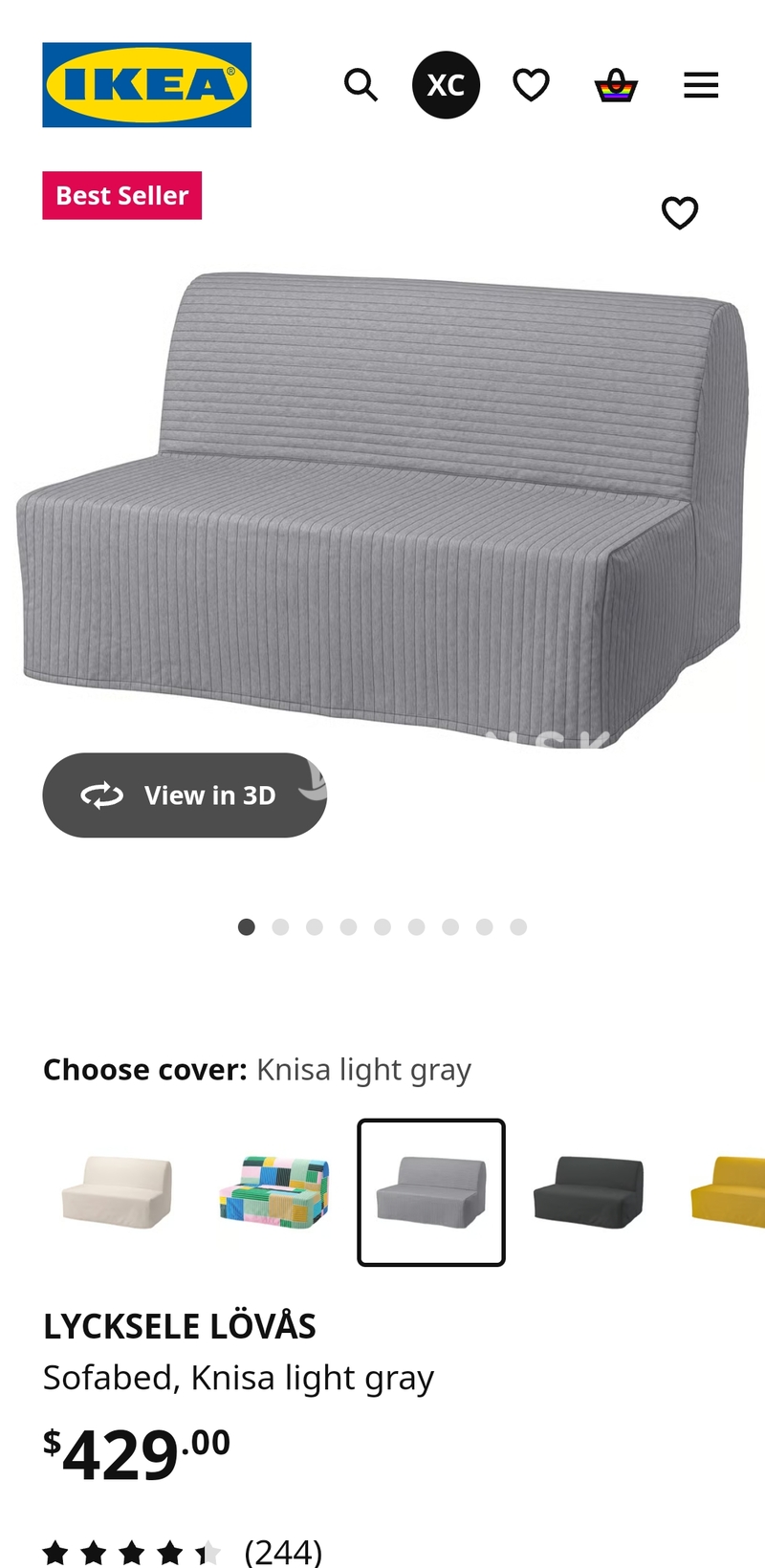Select the beige cover option
Screen dimensions: 765x1568
[x=118, y=1192]
